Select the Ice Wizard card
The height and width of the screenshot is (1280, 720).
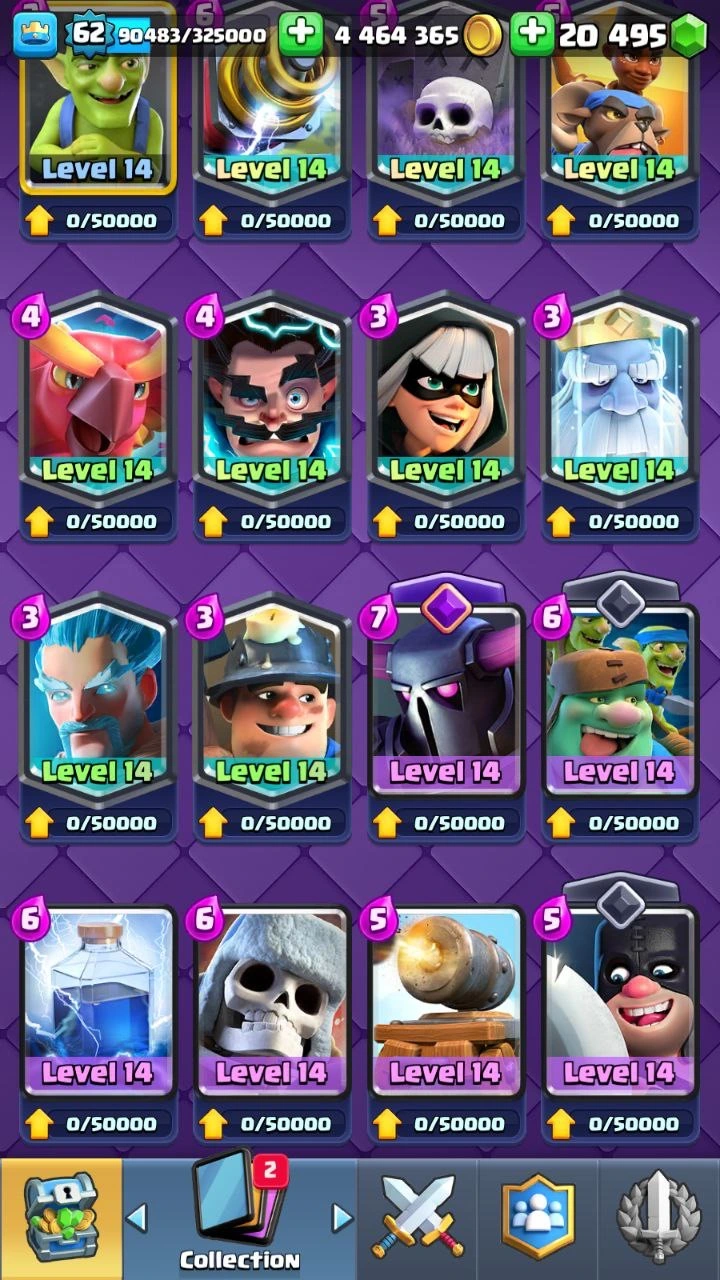[97, 700]
